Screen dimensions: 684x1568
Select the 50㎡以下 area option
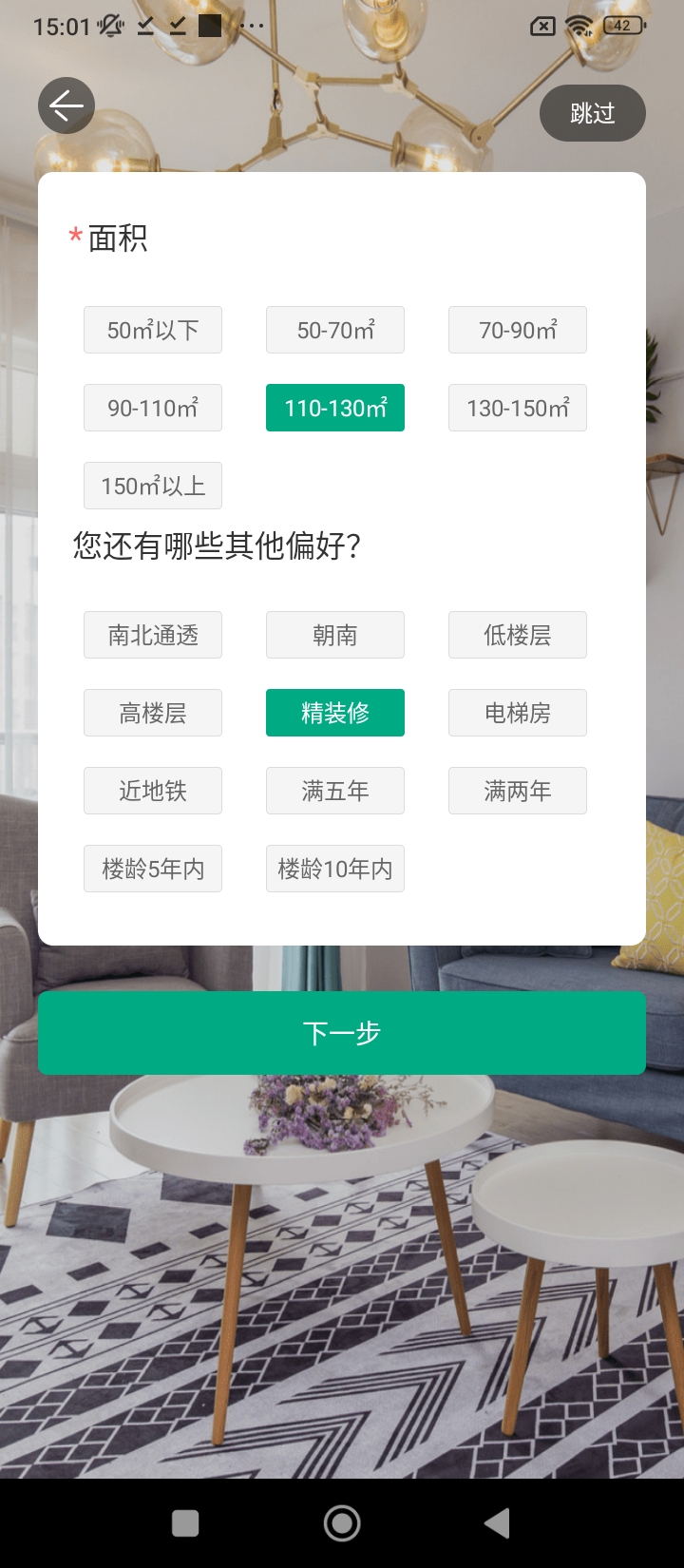point(153,330)
